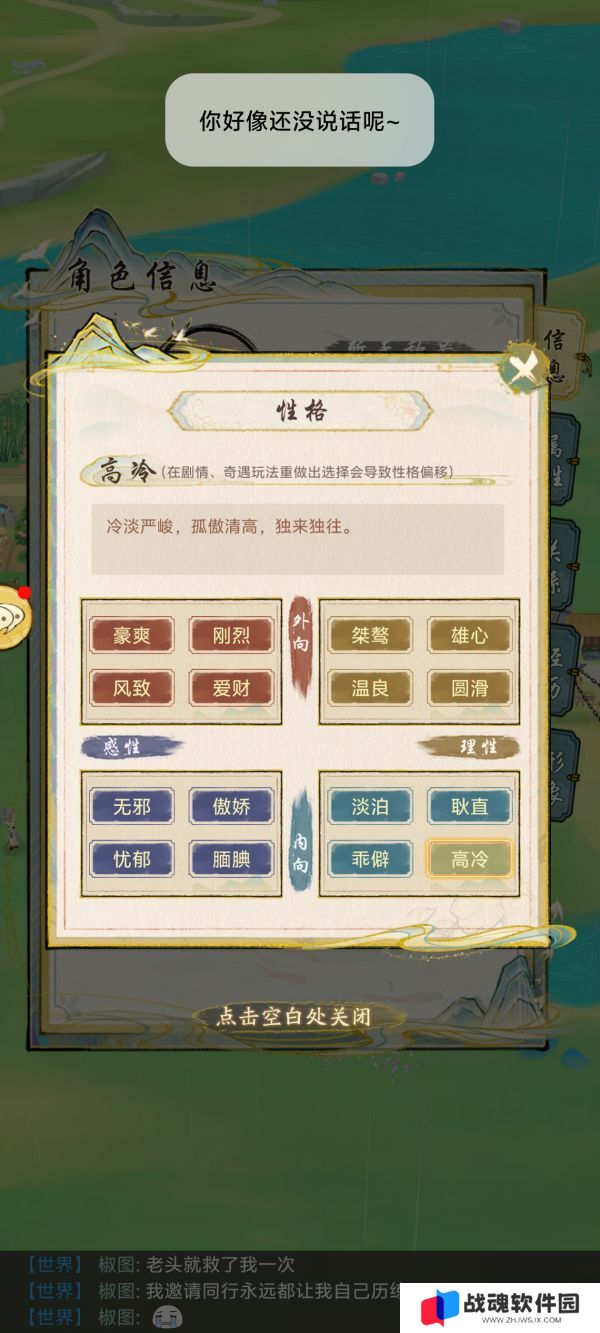
Task: Select the 耿直 personality trait
Action: click(469, 806)
